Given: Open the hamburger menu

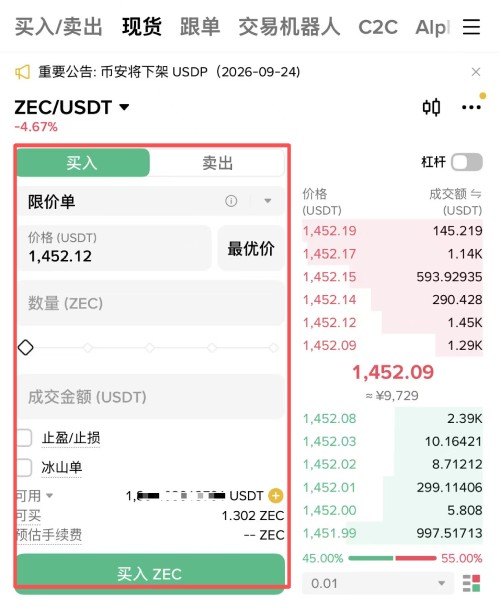Looking at the screenshot, I should 471,27.
